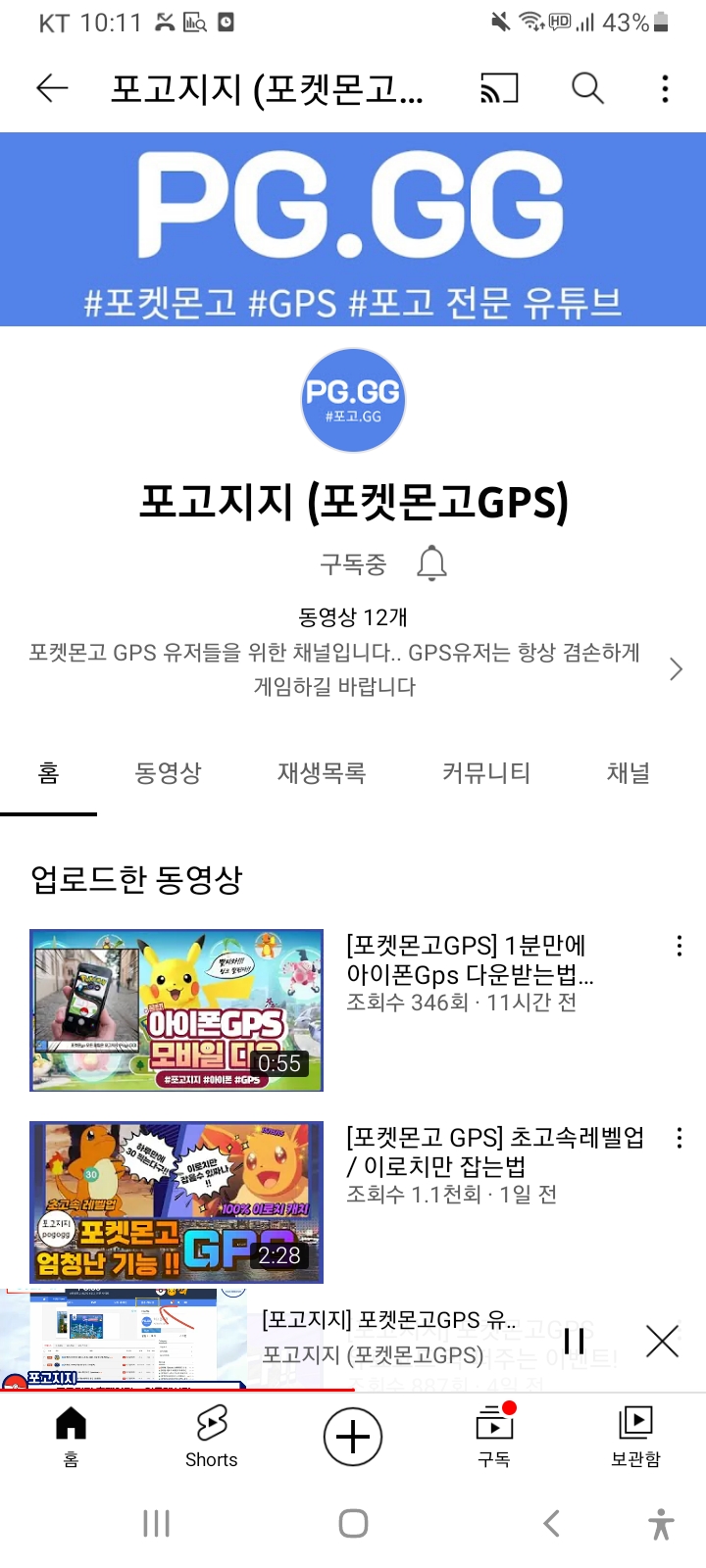Switch to the 동영상 tab
Viewport: 706px width, 1568px height.
pyautogui.click(x=168, y=773)
